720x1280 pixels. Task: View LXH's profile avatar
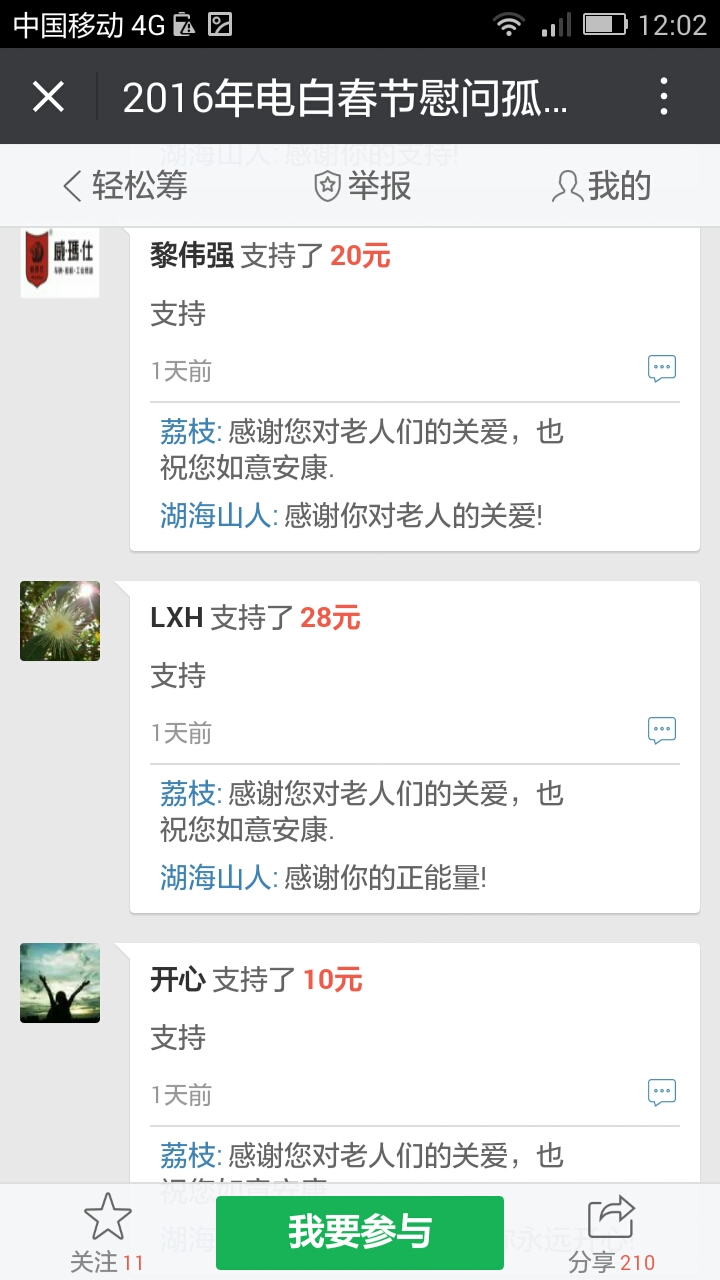(60, 621)
